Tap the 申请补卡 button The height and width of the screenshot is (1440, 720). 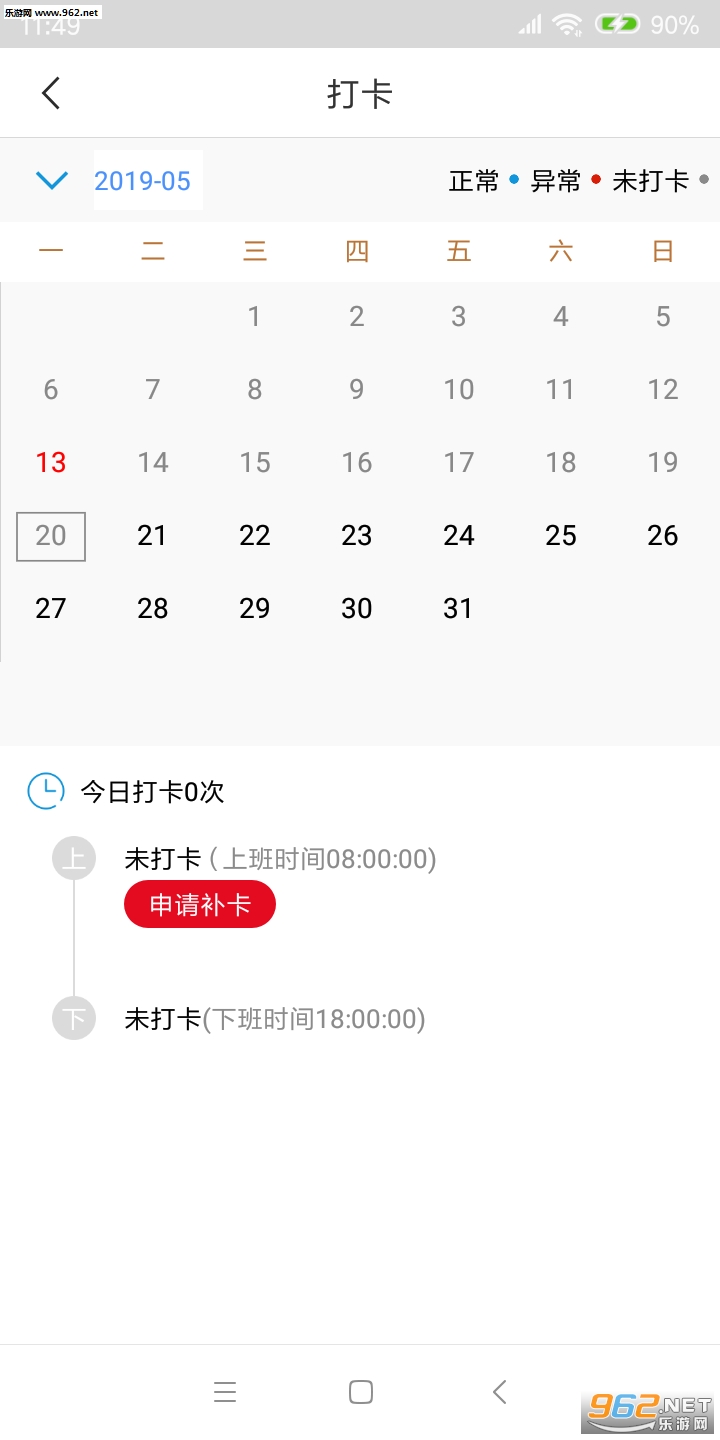[x=200, y=905]
